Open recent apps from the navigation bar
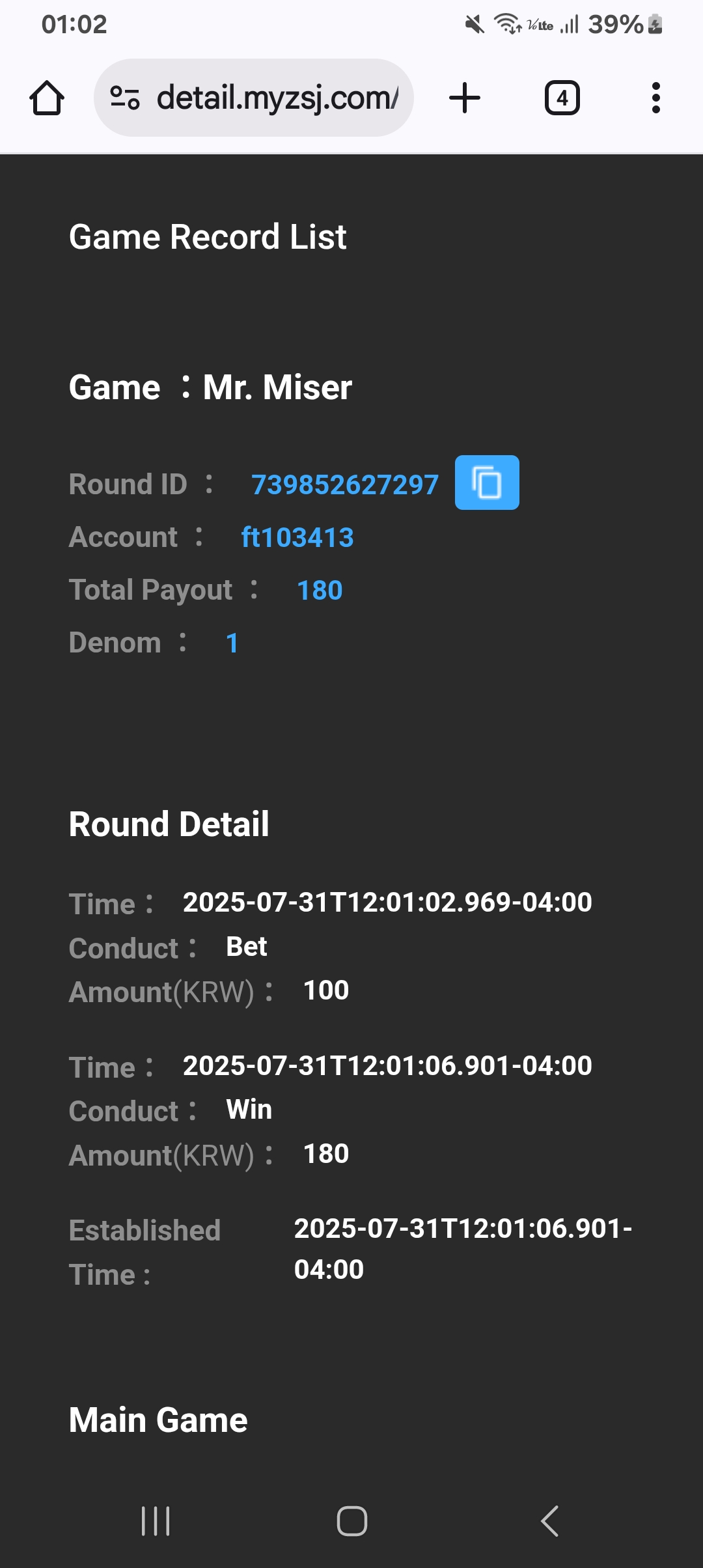This screenshot has height=1568, width=703. [156, 1521]
